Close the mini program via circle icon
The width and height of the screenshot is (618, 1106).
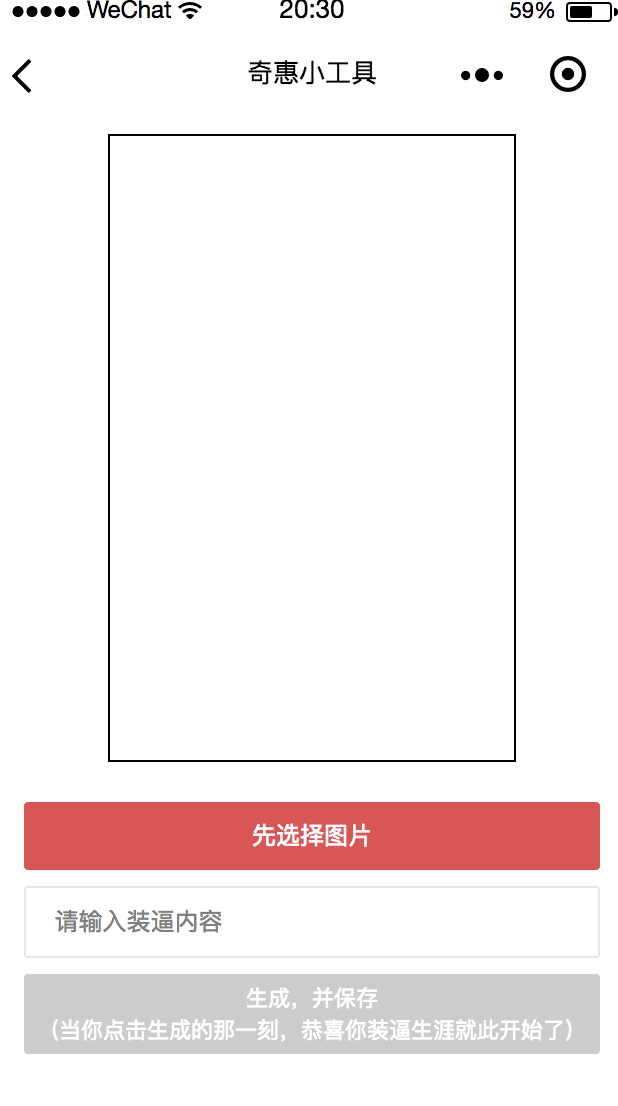click(x=568, y=75)
